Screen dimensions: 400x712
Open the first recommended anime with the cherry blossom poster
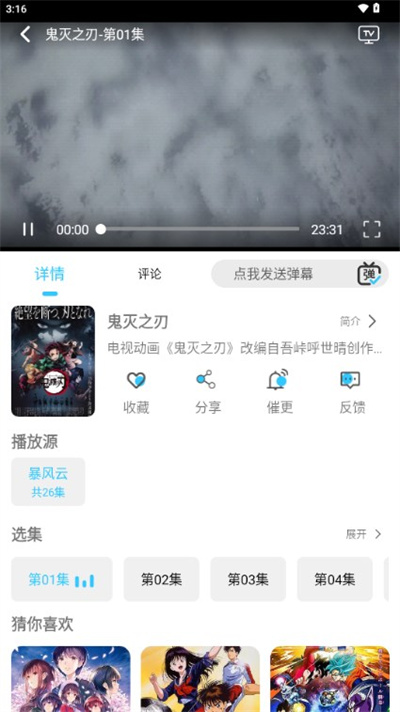click(x=71, y=679)
